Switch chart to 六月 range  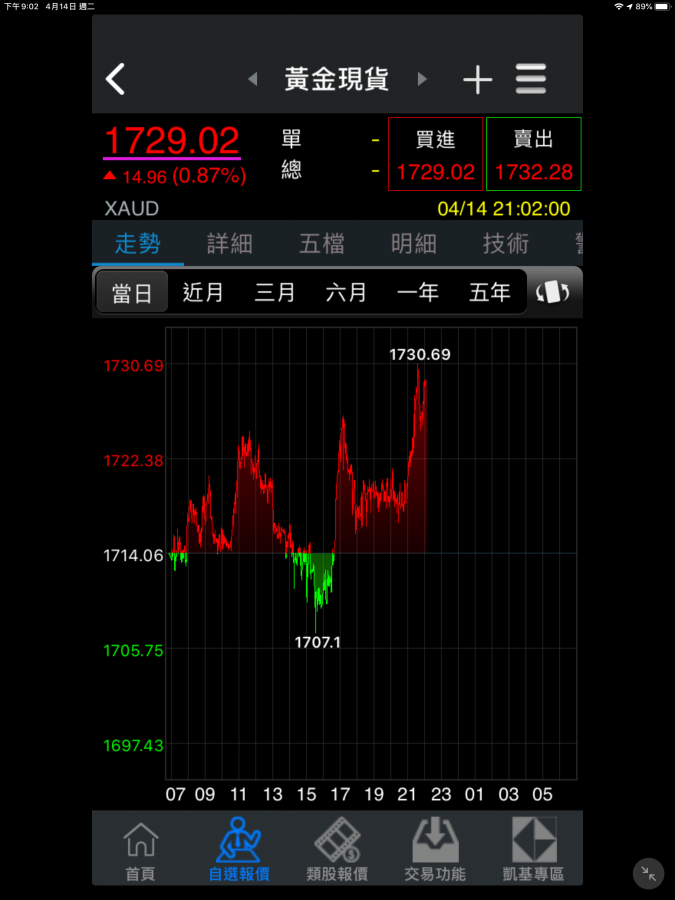pos(346,292)
